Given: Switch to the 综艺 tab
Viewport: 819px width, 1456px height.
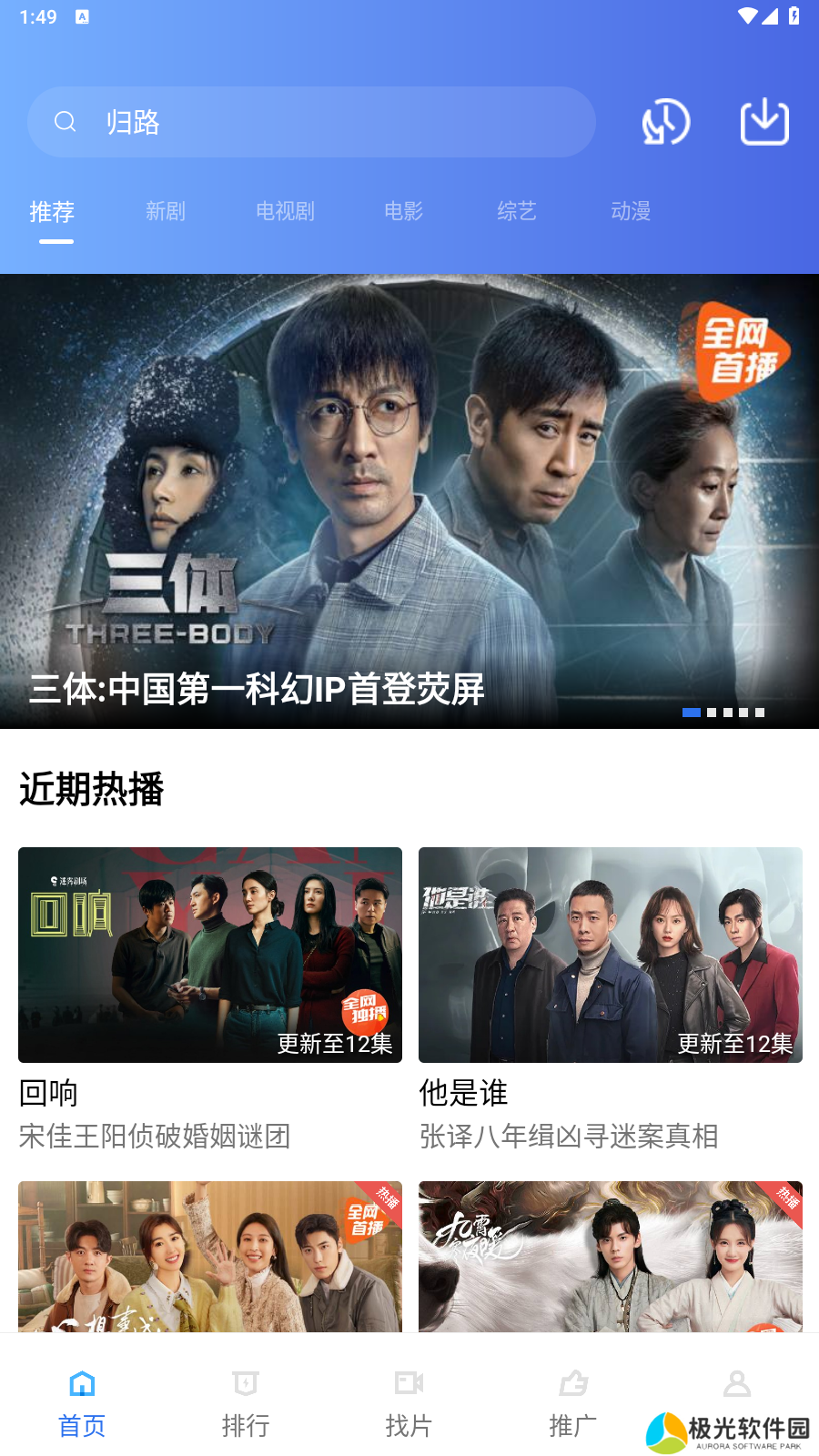Looking at the screenshot, I should pos(517,212).
